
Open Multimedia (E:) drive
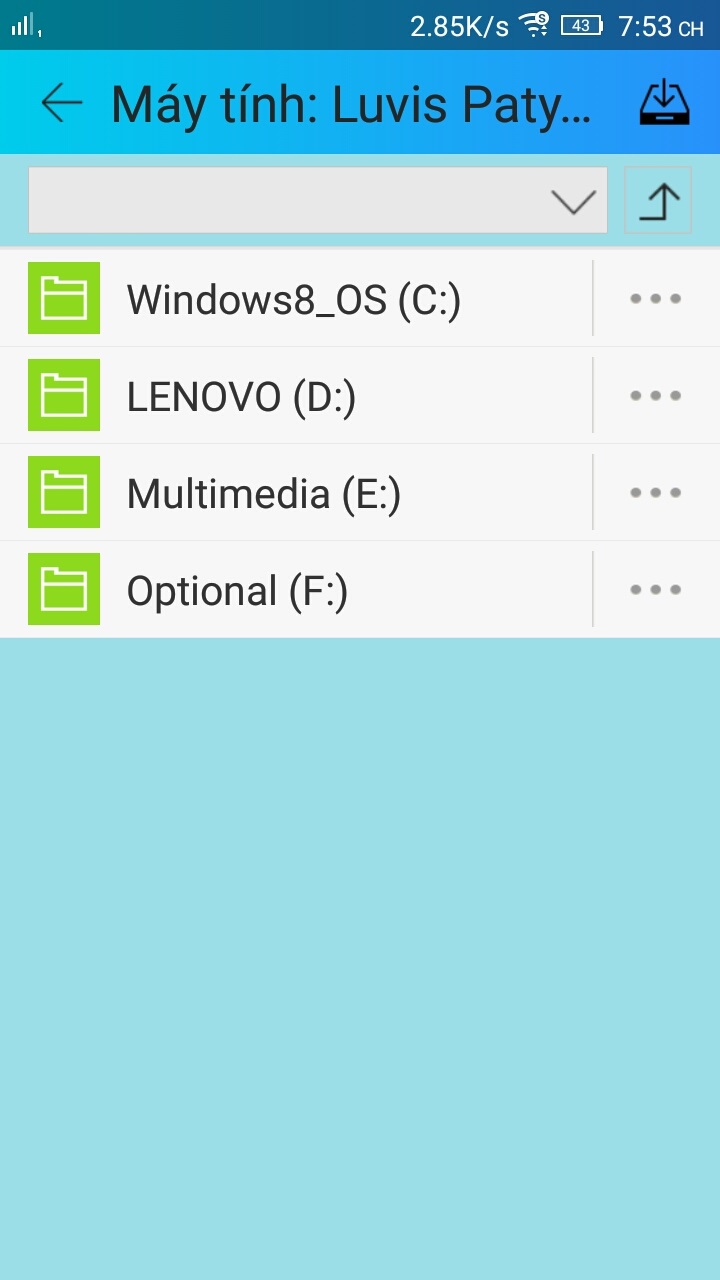tap(263, 494)
